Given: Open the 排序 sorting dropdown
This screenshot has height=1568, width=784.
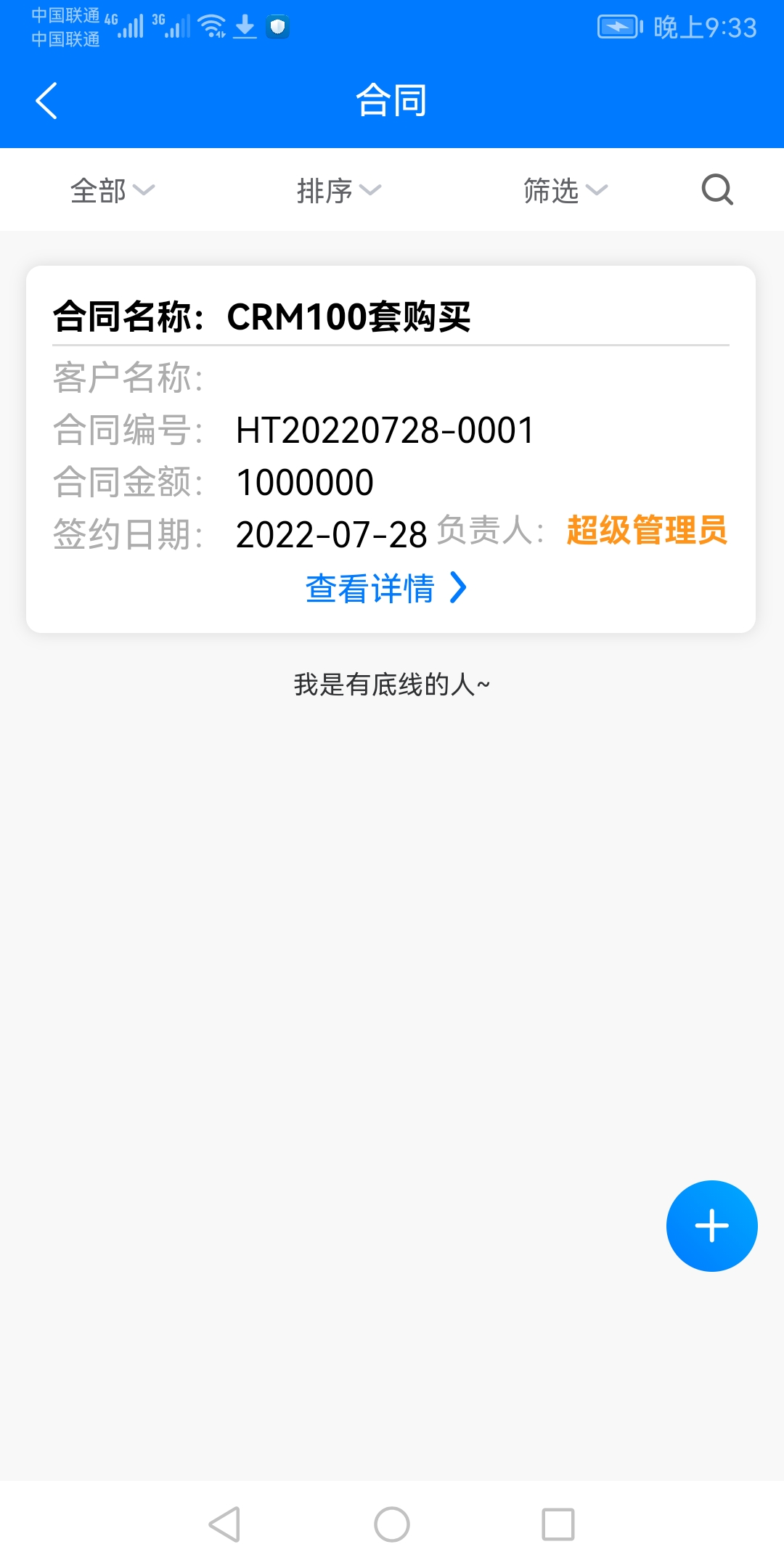Looking at the screenshot, I should 338,190.
